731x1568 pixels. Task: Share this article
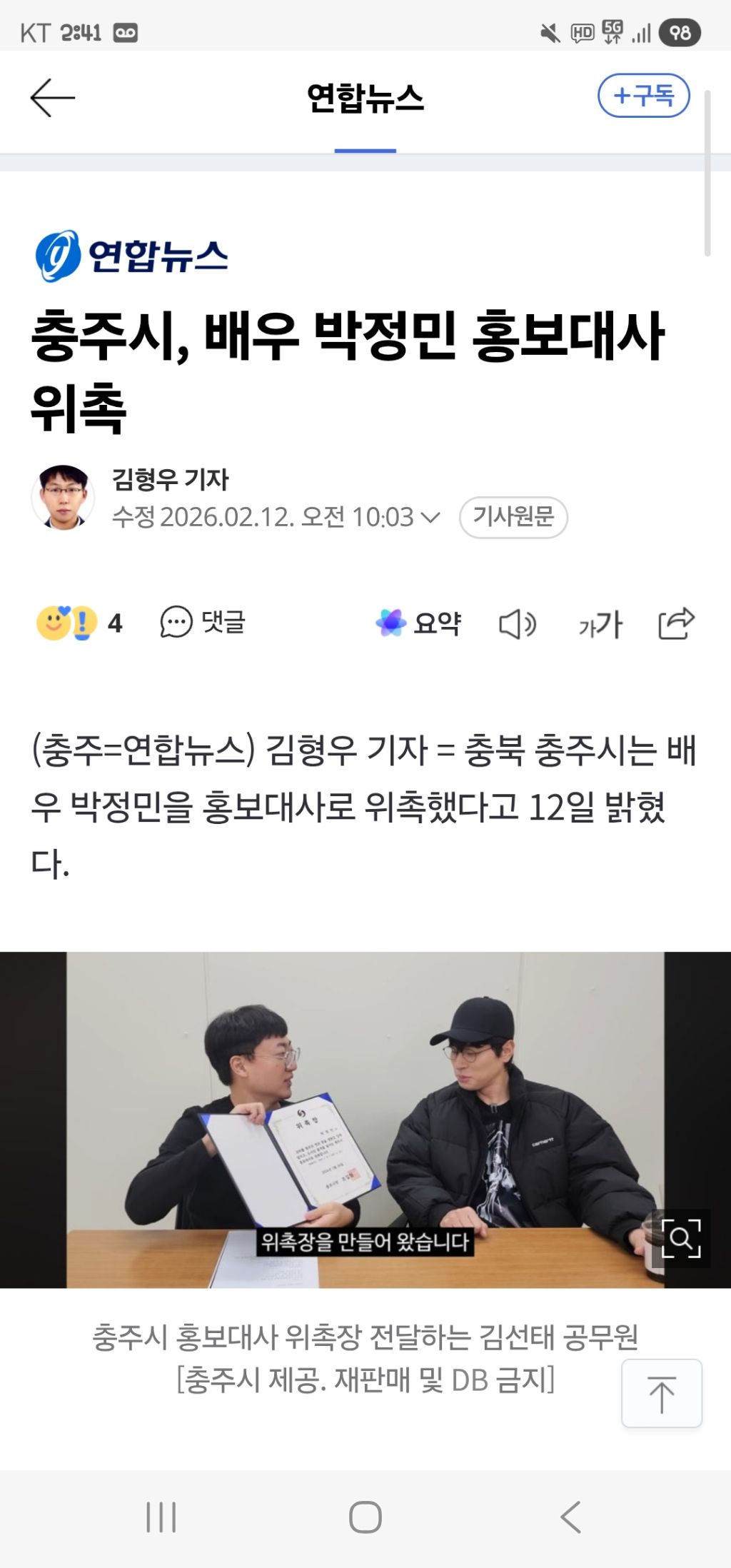point(676,623)
